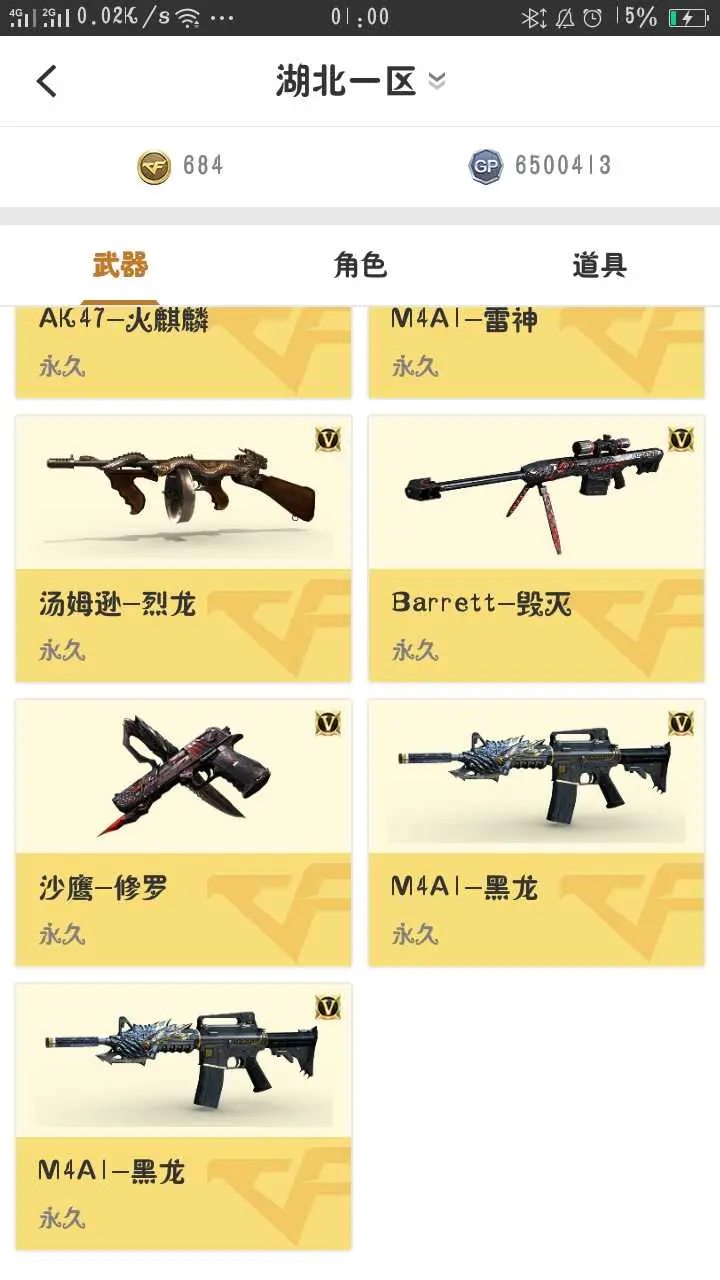
Task: Switch to the 角色 tab
Action: point(360,265)
